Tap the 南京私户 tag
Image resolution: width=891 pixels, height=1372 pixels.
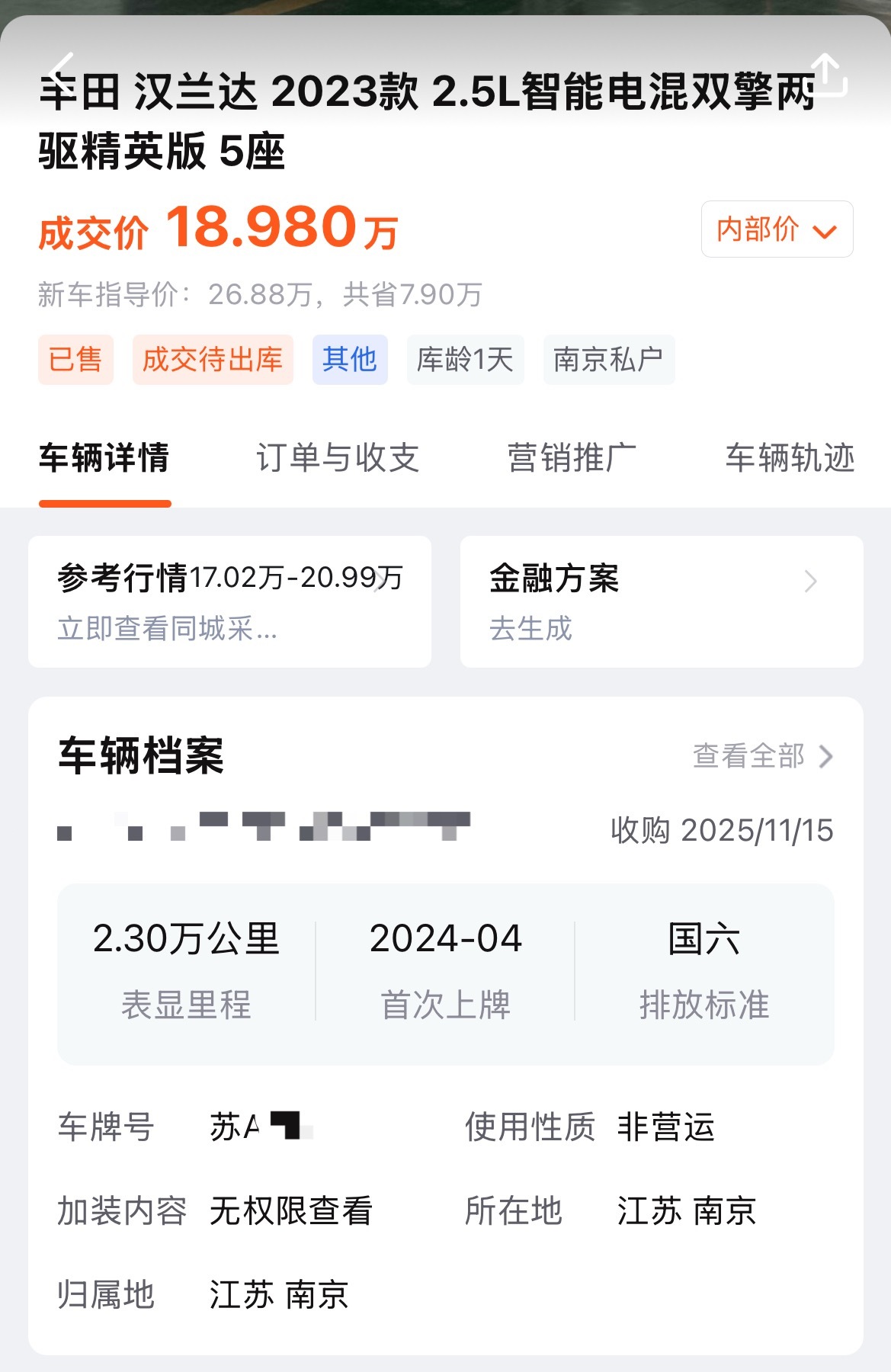click(608, 359)
